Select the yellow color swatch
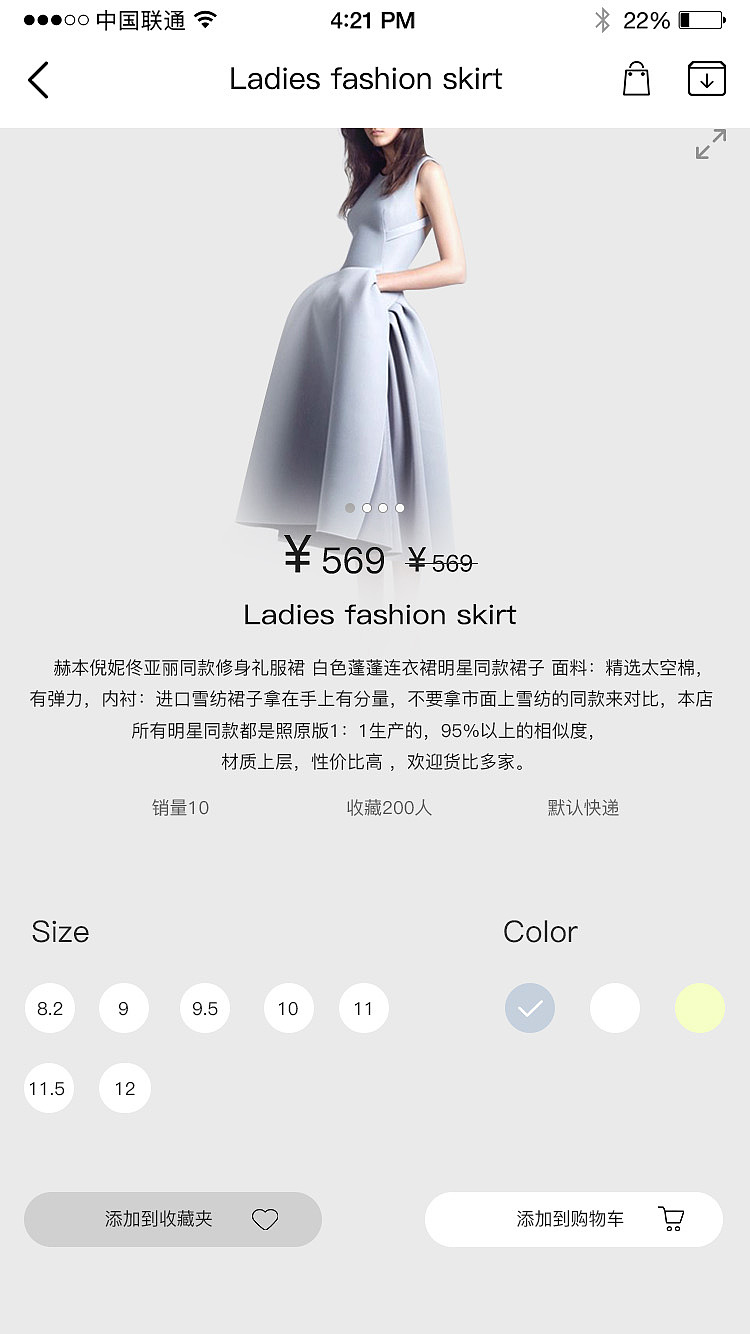 [x=700, y=1008]
